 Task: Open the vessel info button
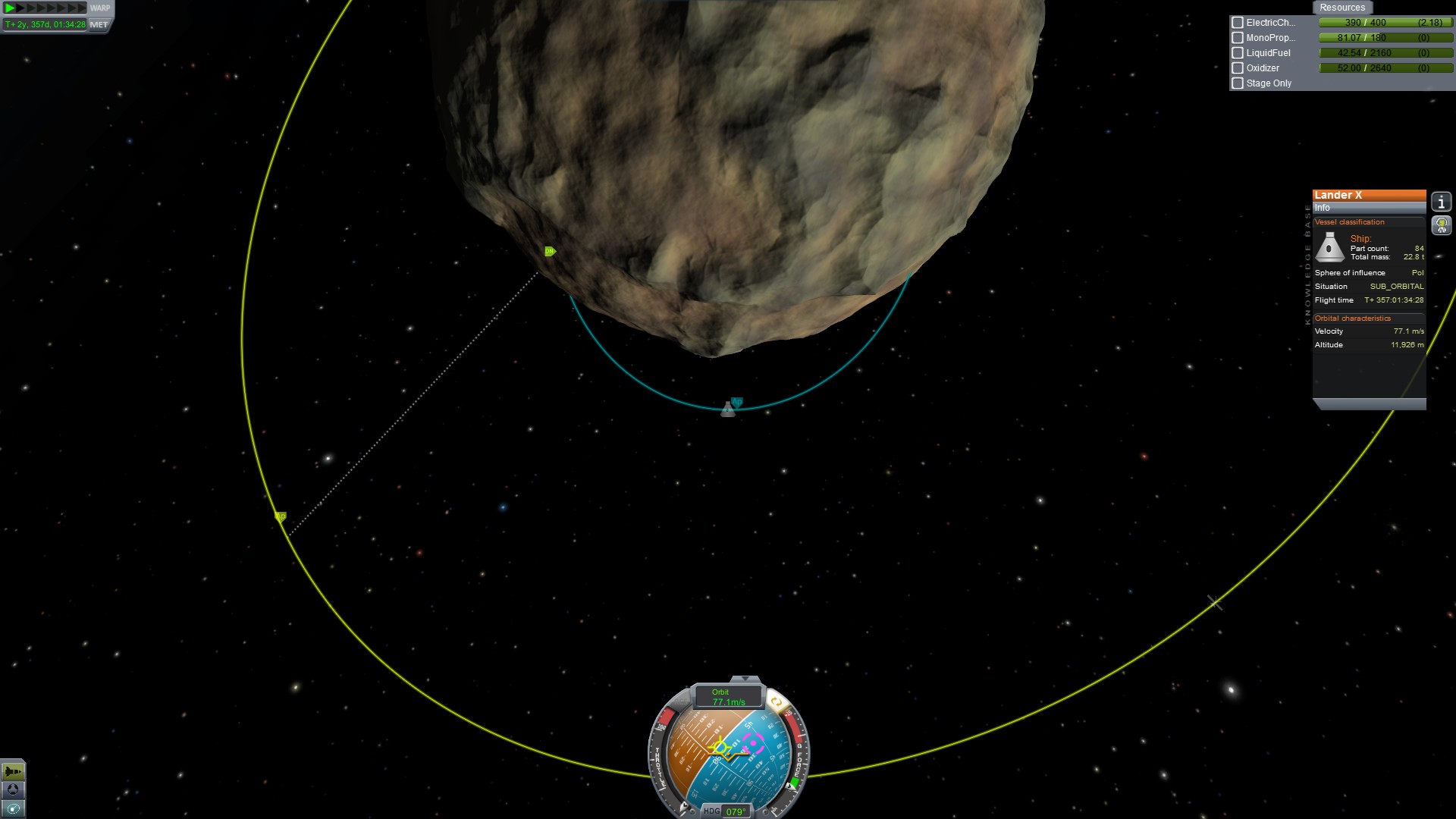1441,202
